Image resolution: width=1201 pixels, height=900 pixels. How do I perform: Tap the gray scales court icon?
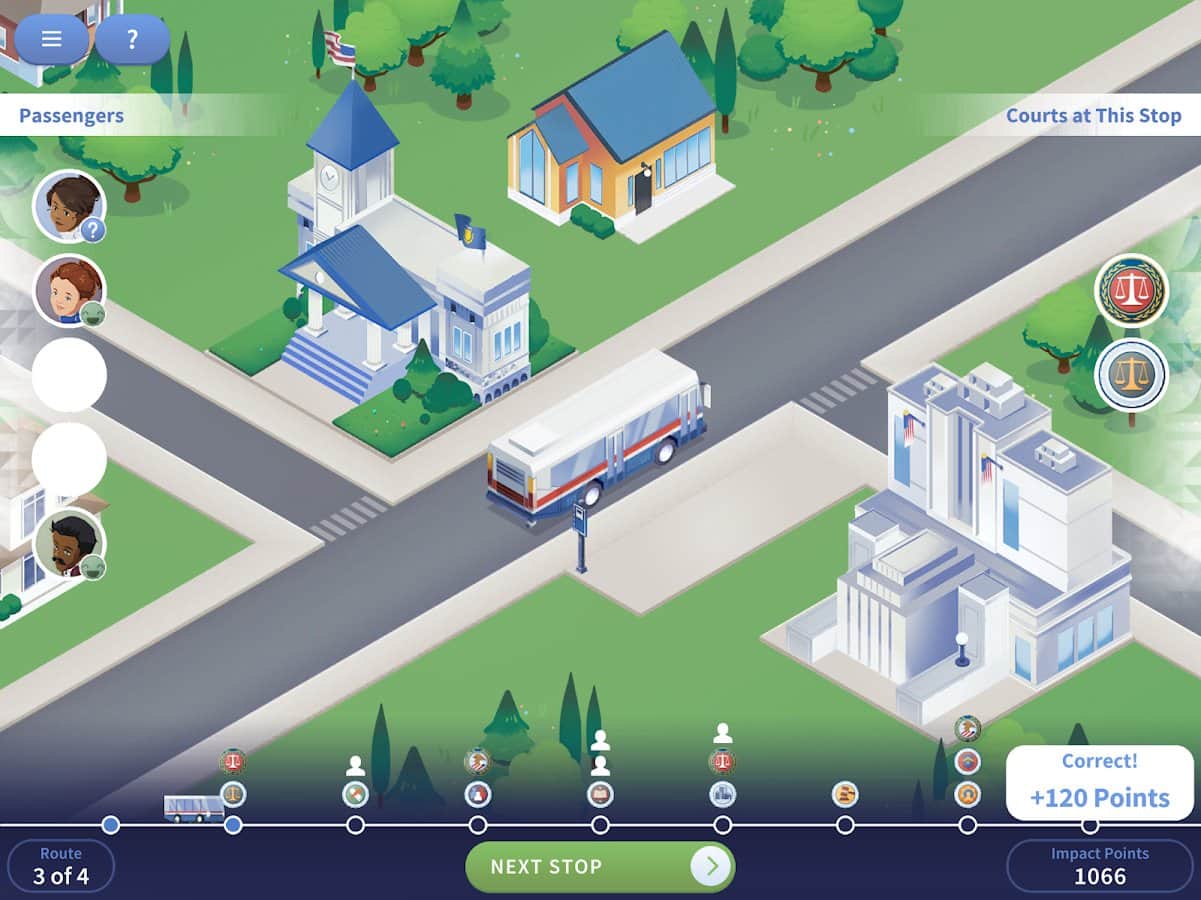point(1131,375)
